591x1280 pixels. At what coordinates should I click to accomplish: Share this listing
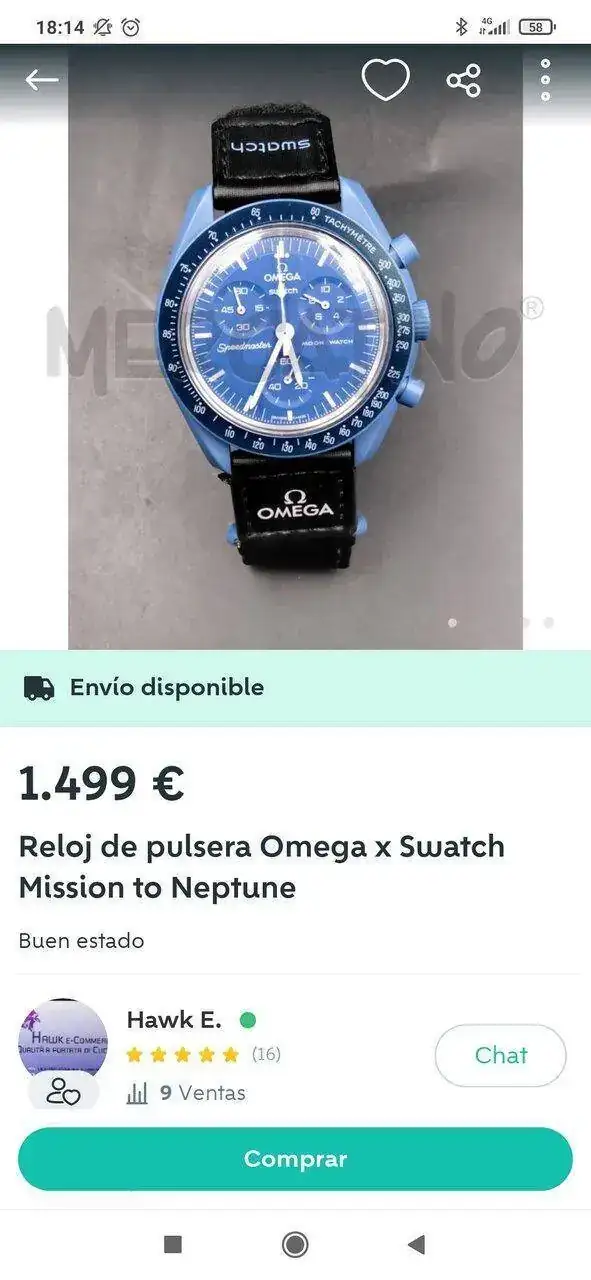pyautogui.click(x=463, y=80)
